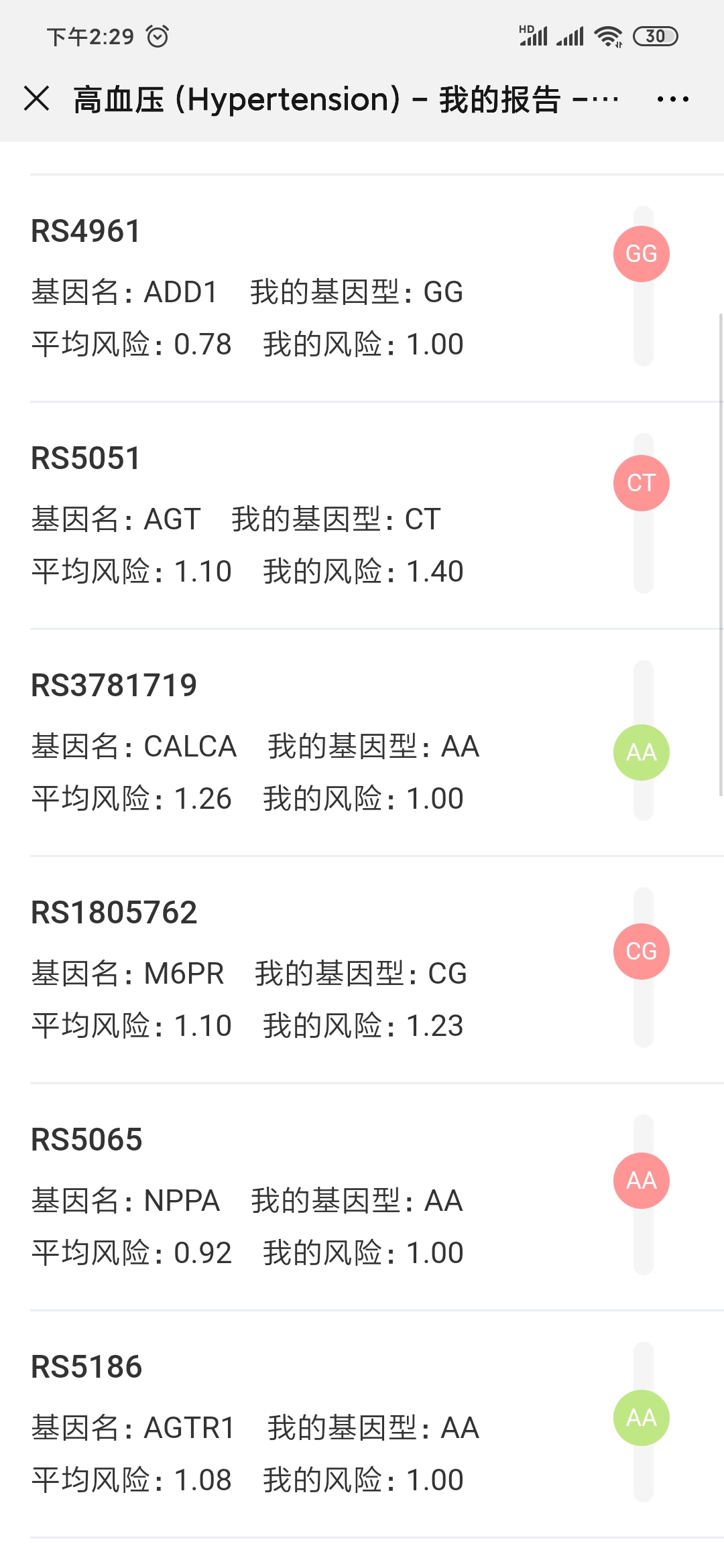Screen dimensions: 724x1568
Task: Close the Hypertension report page
Action: [37, 99]
